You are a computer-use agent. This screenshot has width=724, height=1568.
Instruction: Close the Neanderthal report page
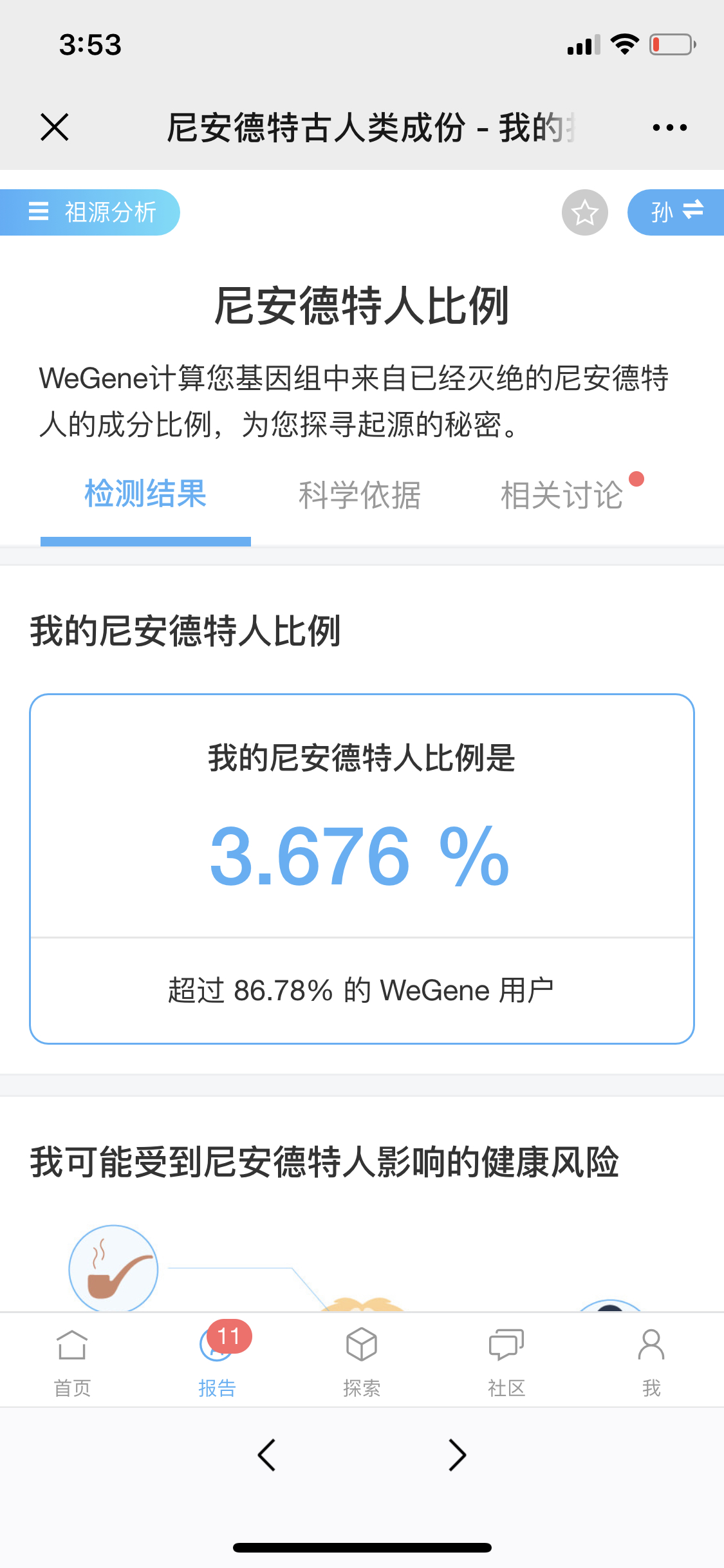[55, 127]
